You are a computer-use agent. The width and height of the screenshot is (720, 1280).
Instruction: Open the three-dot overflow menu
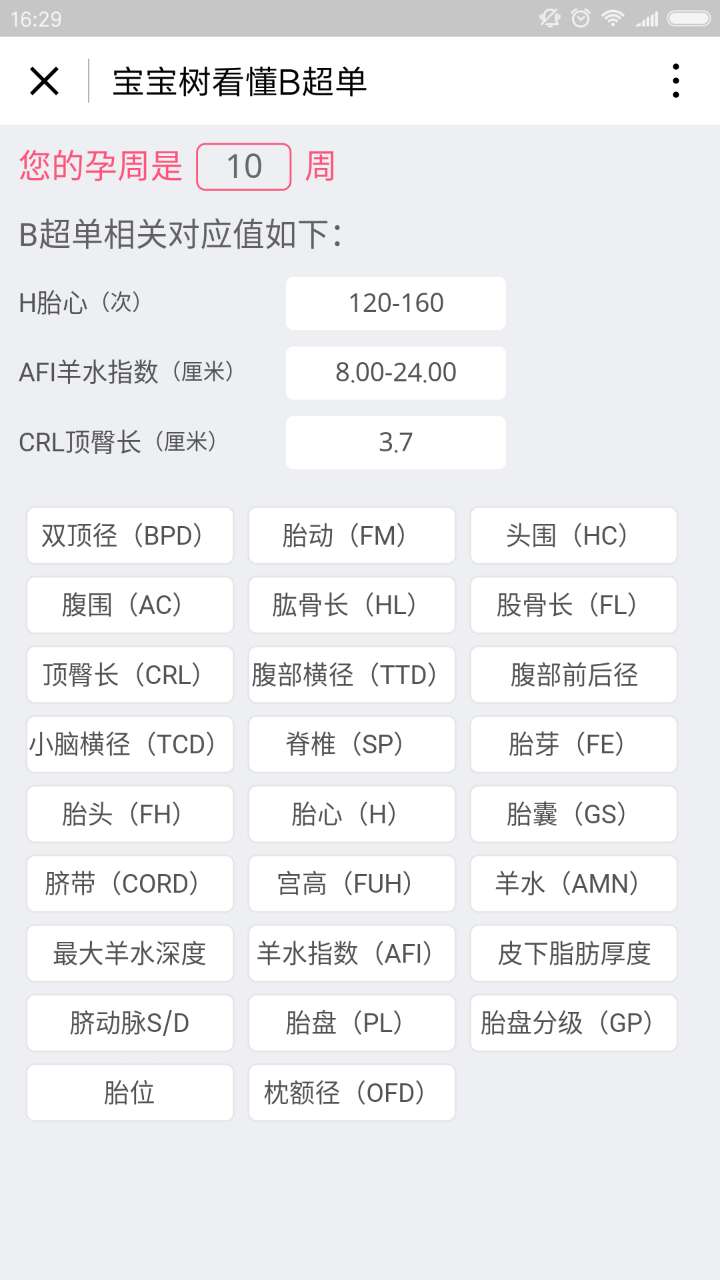coord(676,81)
